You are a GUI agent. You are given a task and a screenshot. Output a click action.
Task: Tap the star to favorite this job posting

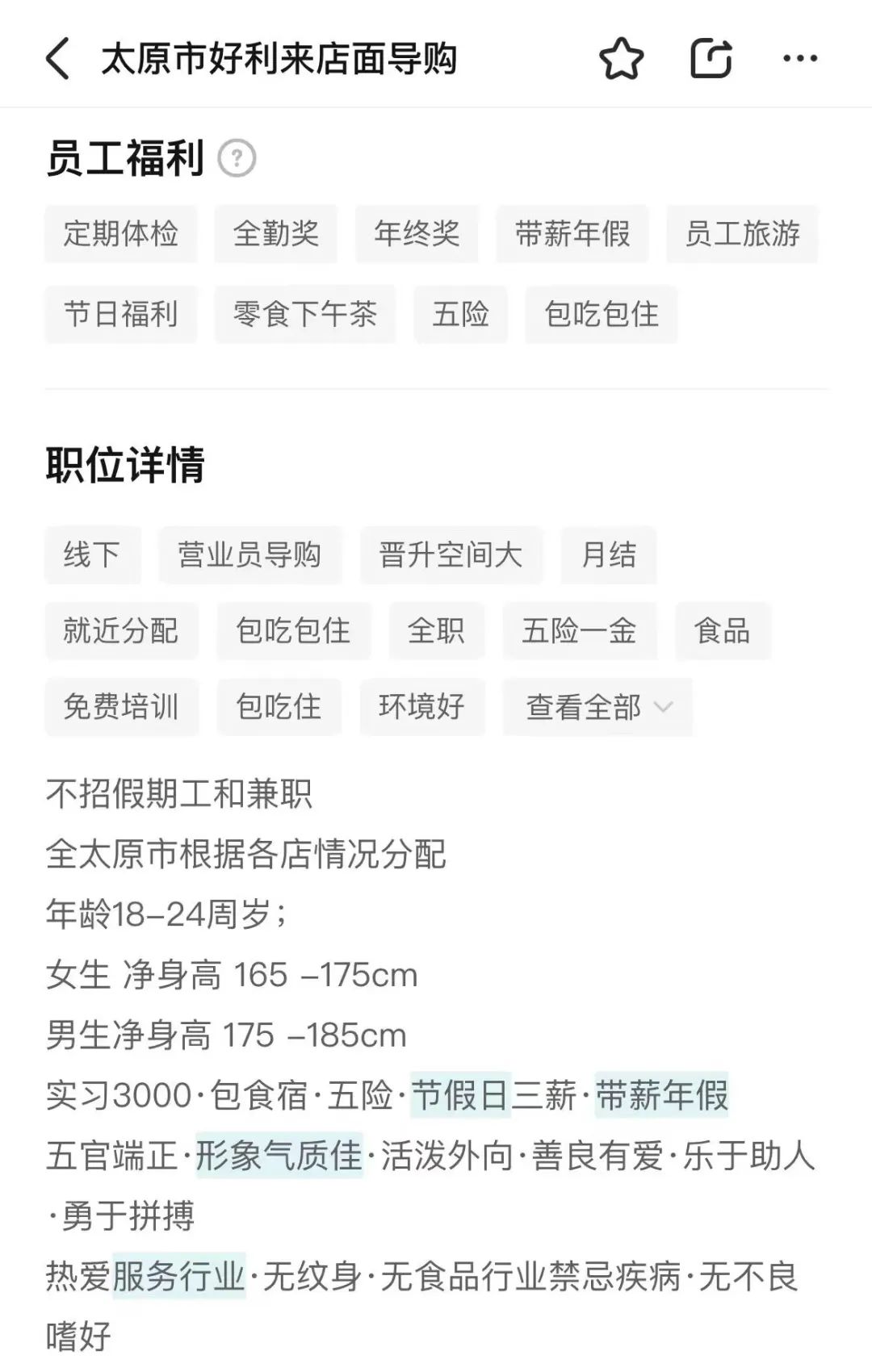pos(621,58)
